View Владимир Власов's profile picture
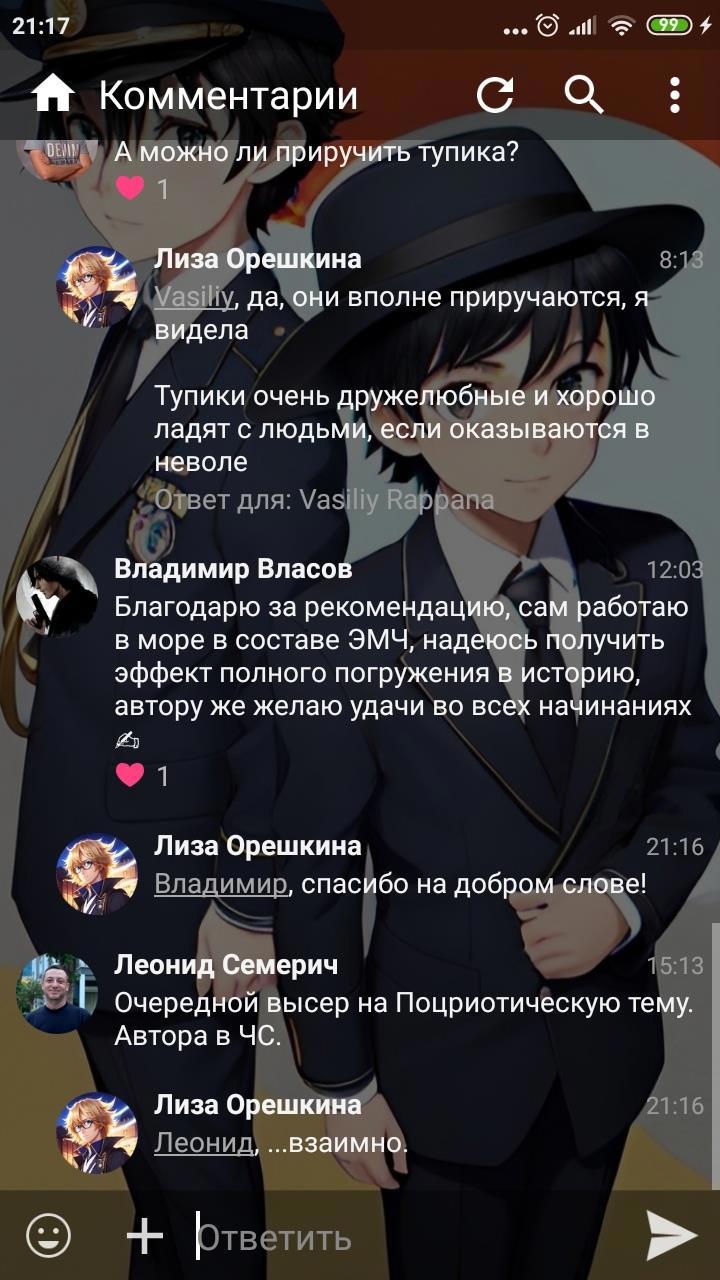720x1280 pixels. coord(57,595)
